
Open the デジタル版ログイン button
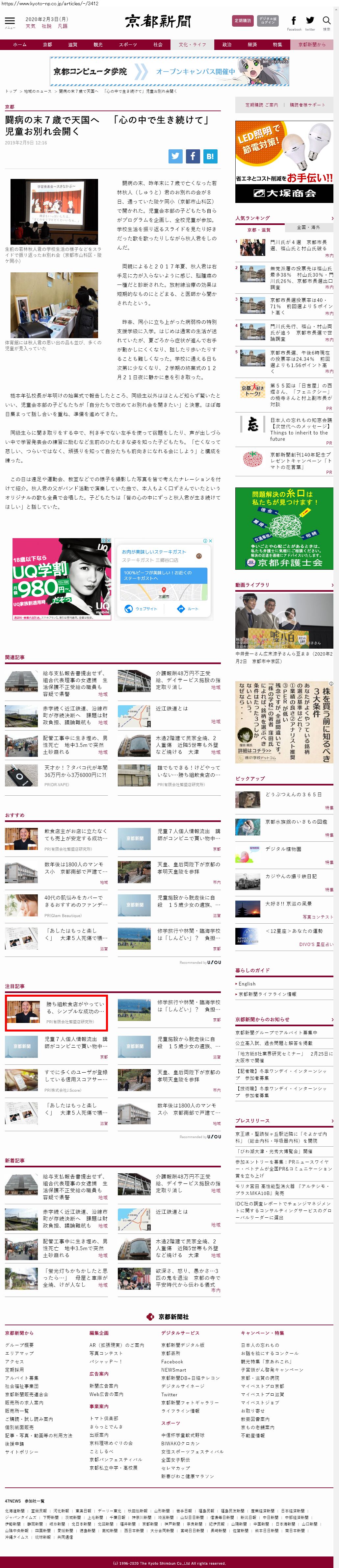268,21
